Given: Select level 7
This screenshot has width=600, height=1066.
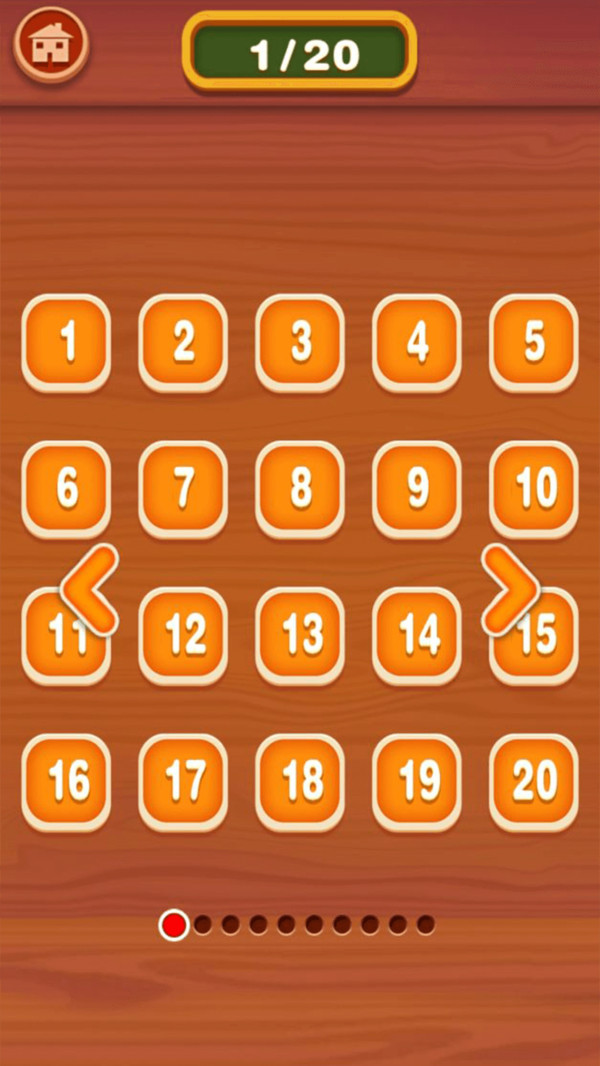Looking at the screenshot, I should (x=183, y=488).
